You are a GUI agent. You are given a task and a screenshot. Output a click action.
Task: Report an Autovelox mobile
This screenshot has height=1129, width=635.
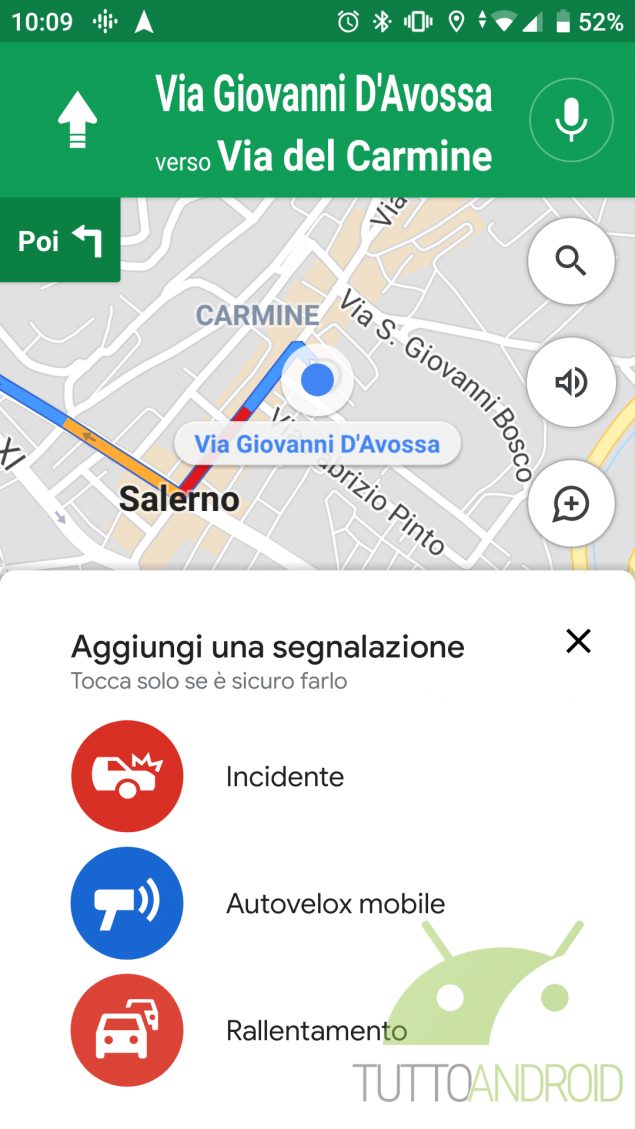(318, 903)
